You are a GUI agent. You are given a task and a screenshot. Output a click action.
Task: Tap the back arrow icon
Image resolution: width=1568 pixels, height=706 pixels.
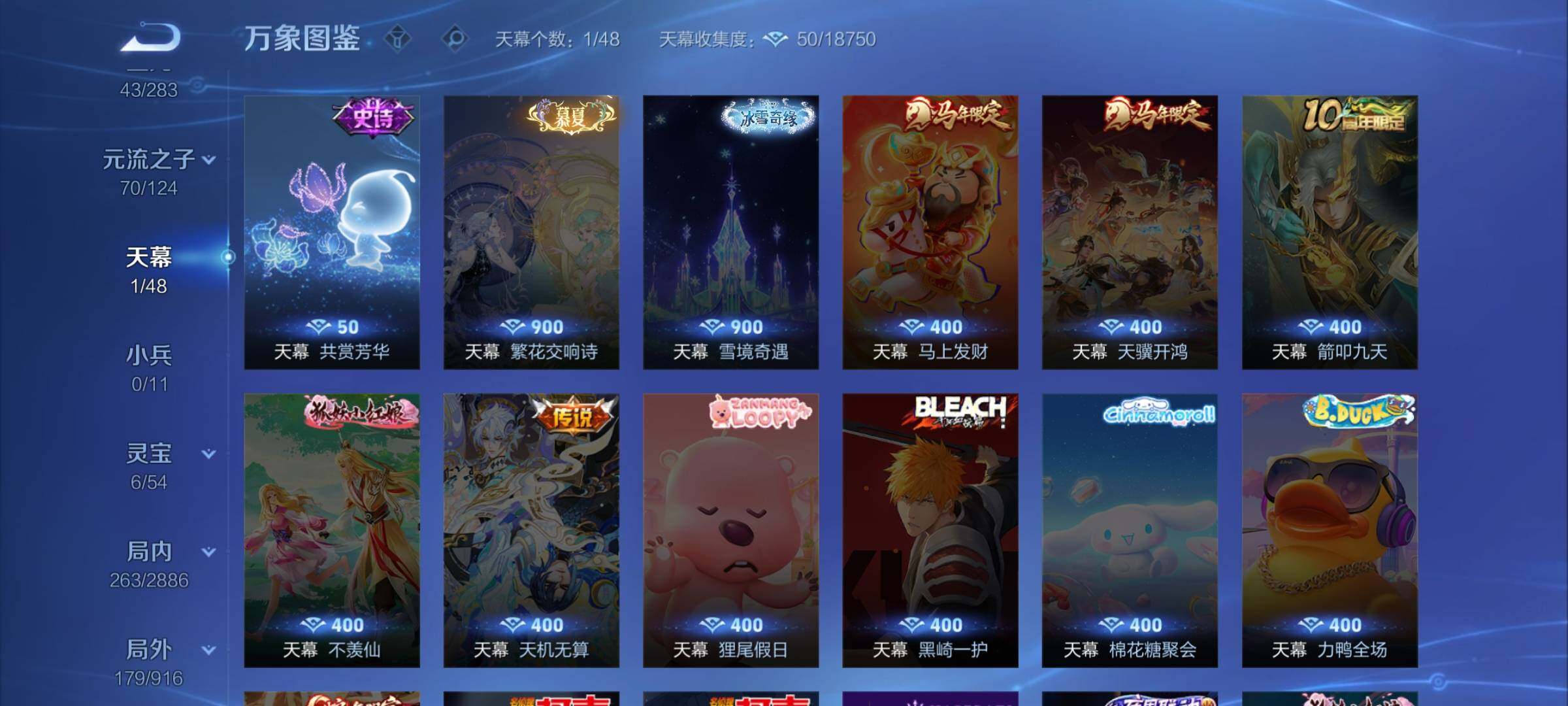(x=150, y=38)
